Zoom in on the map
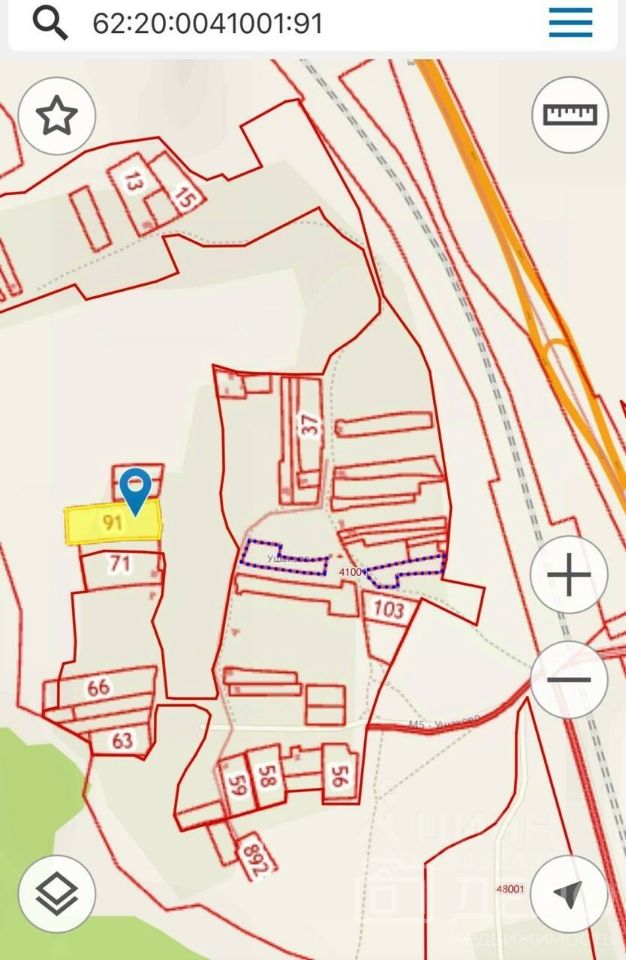 tap(569, 577)
